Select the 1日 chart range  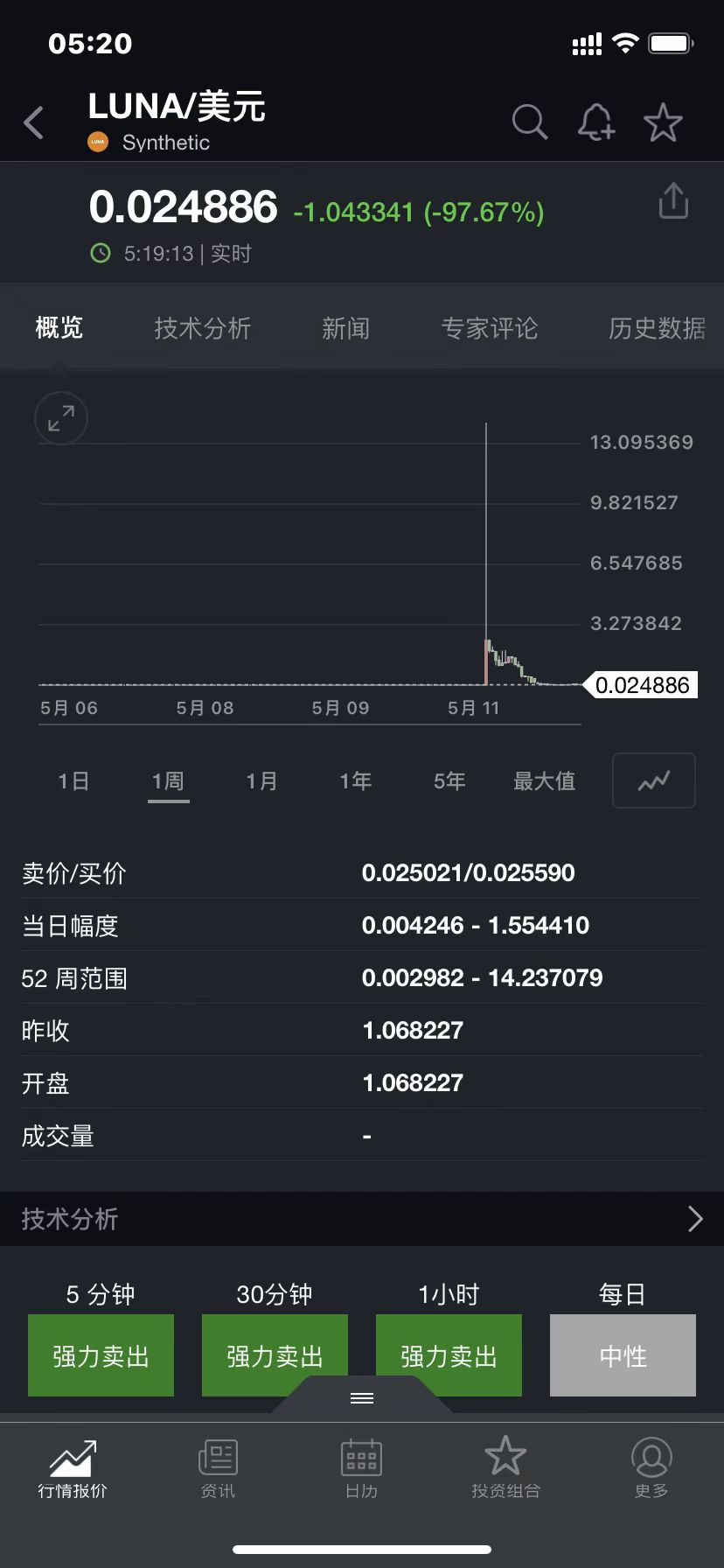tap(73, 780)
